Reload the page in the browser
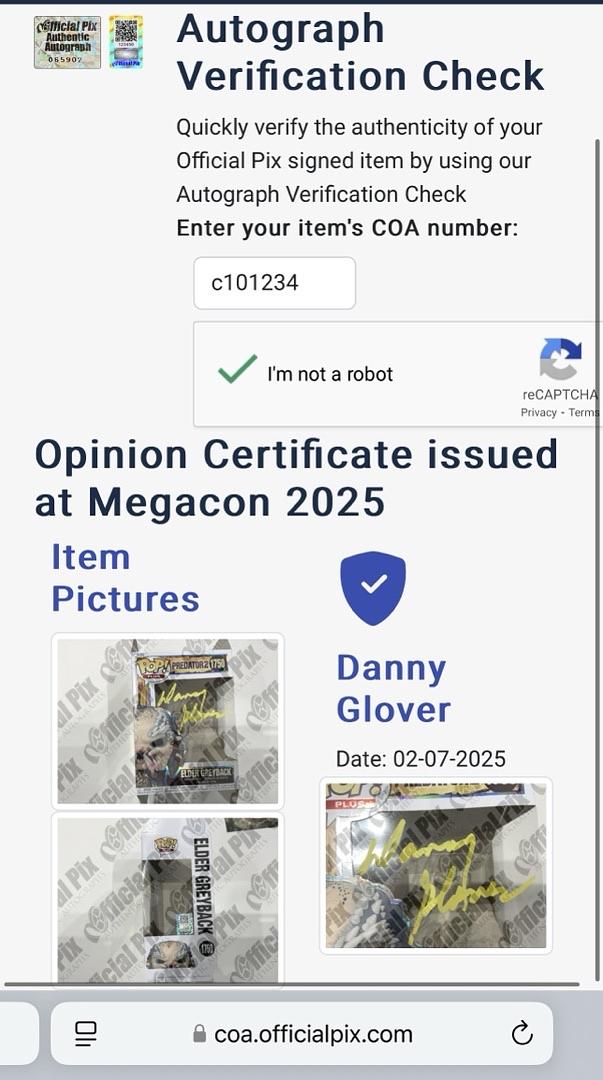This screenshot has height=1080, width=603. coord(522,1034)
